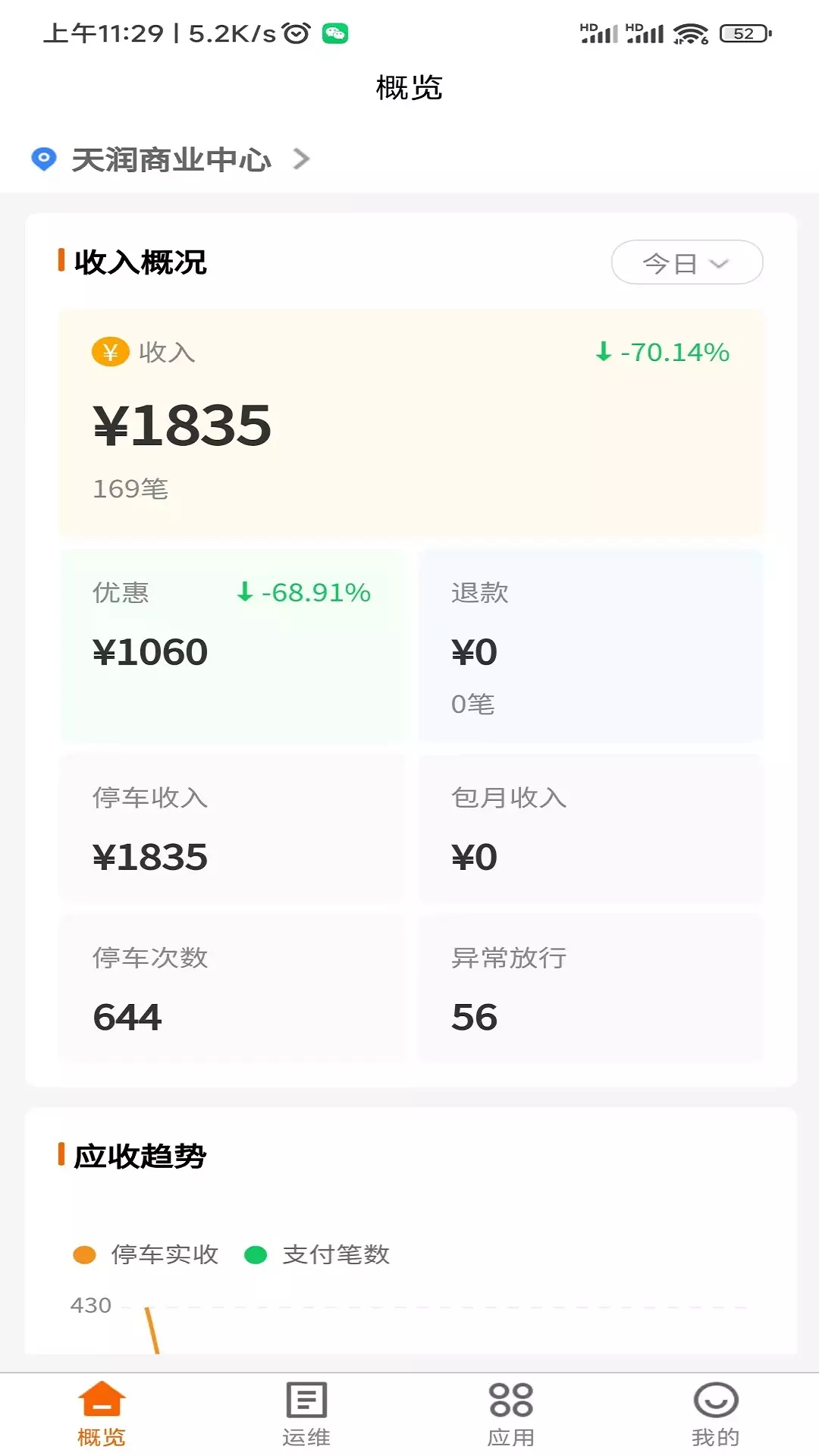Expand the 今日 date range dropdown

click(x=687, y=262)
